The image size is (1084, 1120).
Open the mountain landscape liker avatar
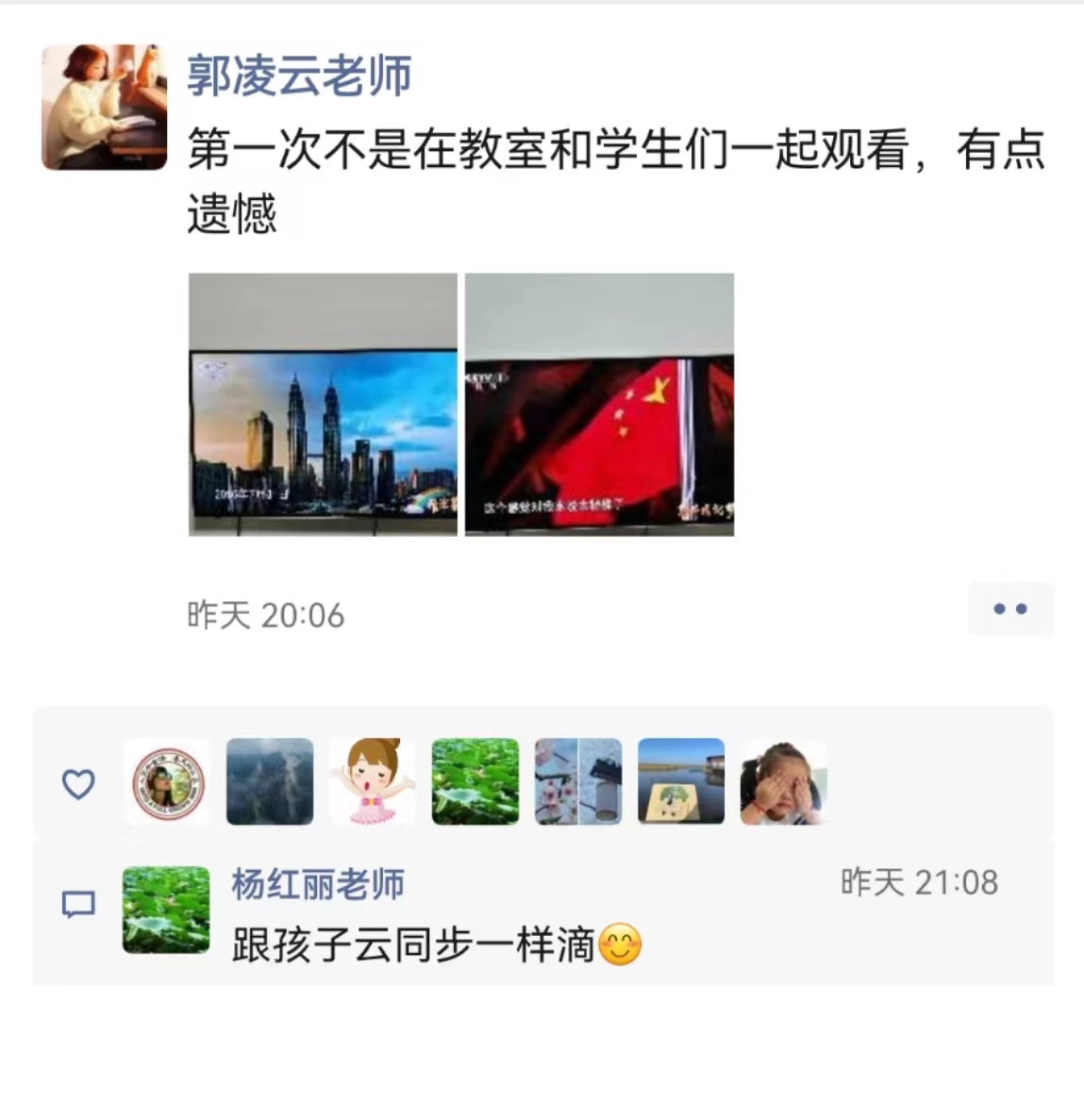pyautogui.click(x=270, y=782)
